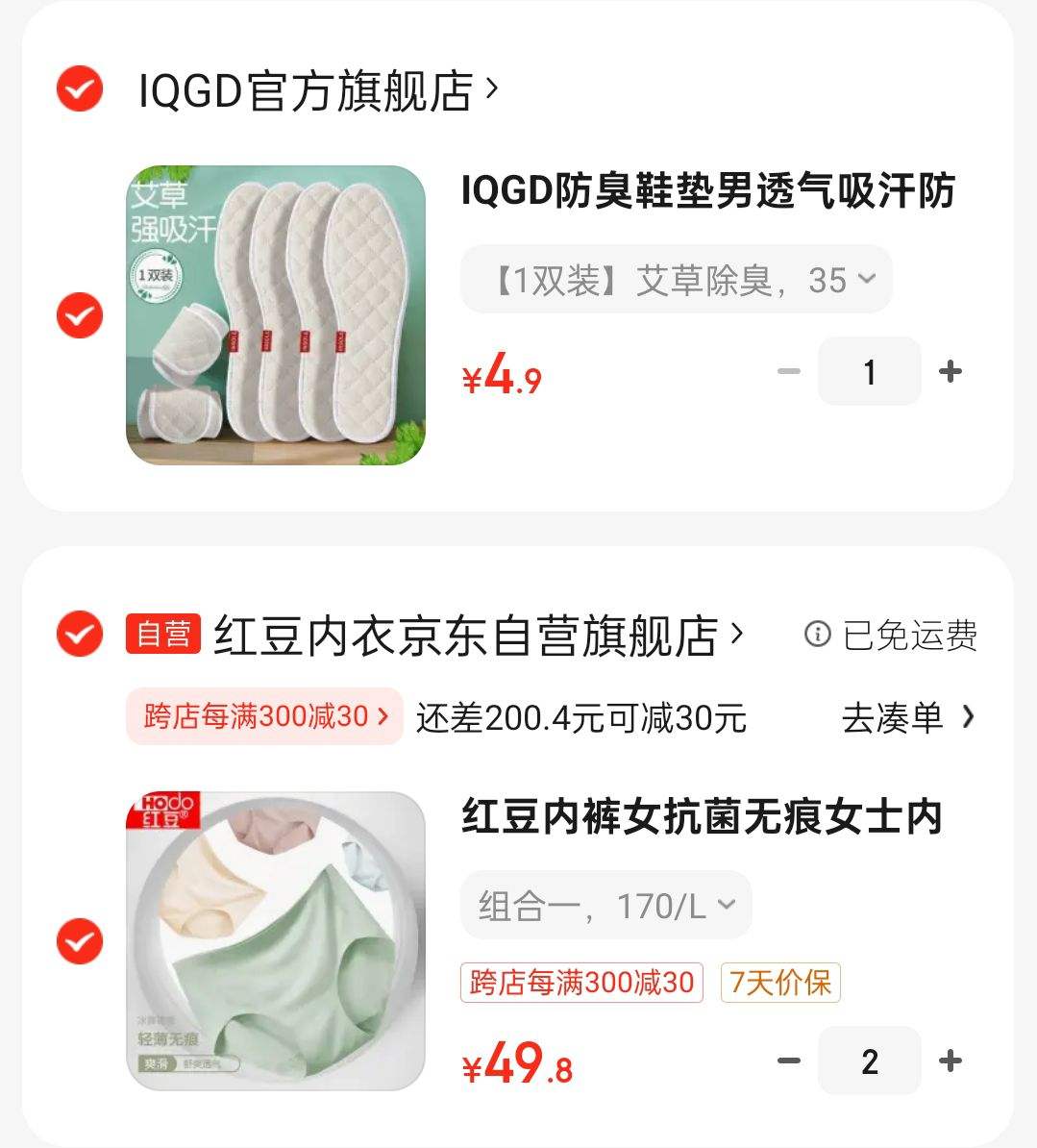The width and height of the screenshot is (1037, 1148).
Task: Expand 跨店每满300减30 promotion details
Action: (x=264, y=716)
